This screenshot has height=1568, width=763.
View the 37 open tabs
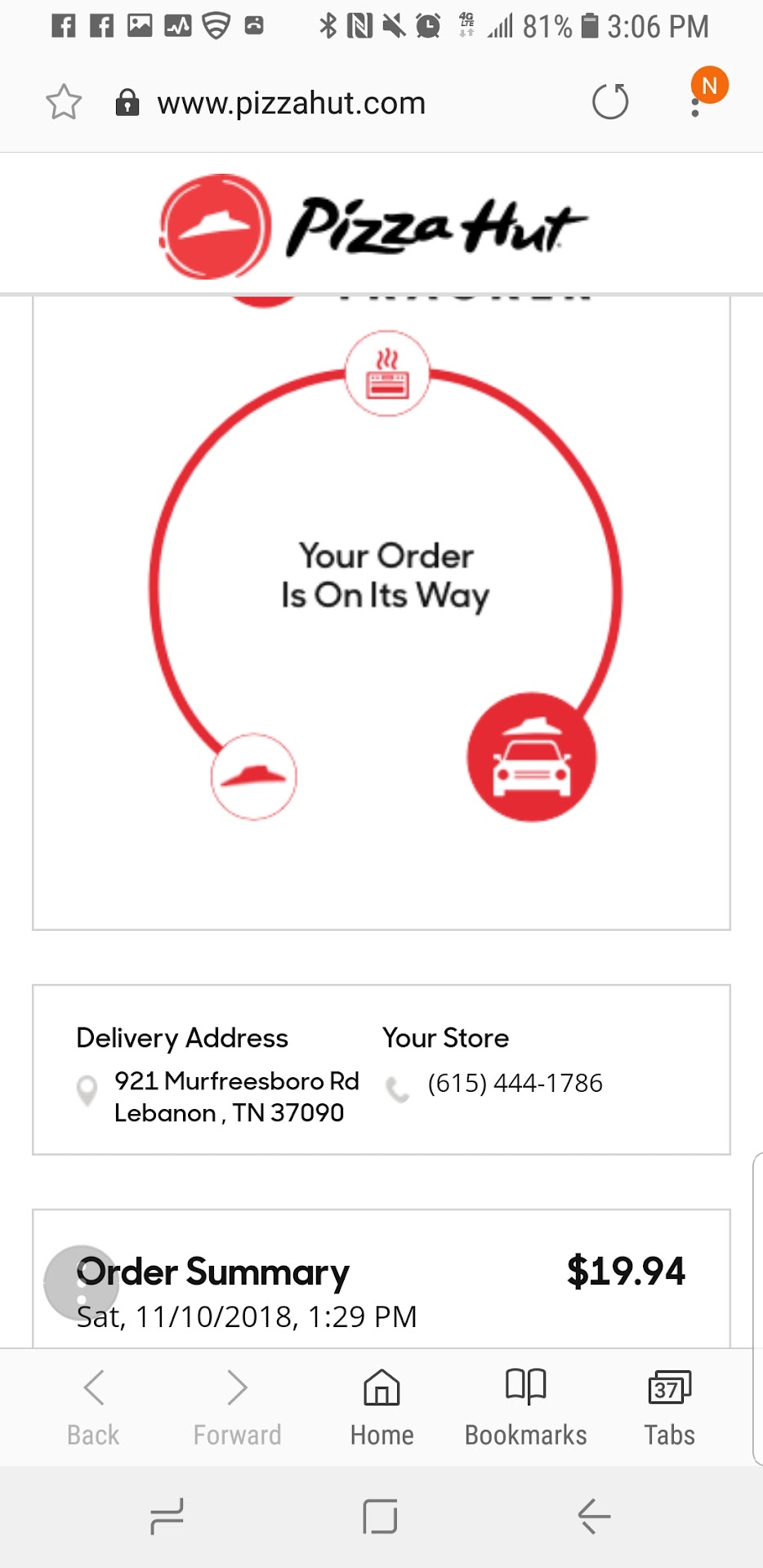[x=669, y=1406]
